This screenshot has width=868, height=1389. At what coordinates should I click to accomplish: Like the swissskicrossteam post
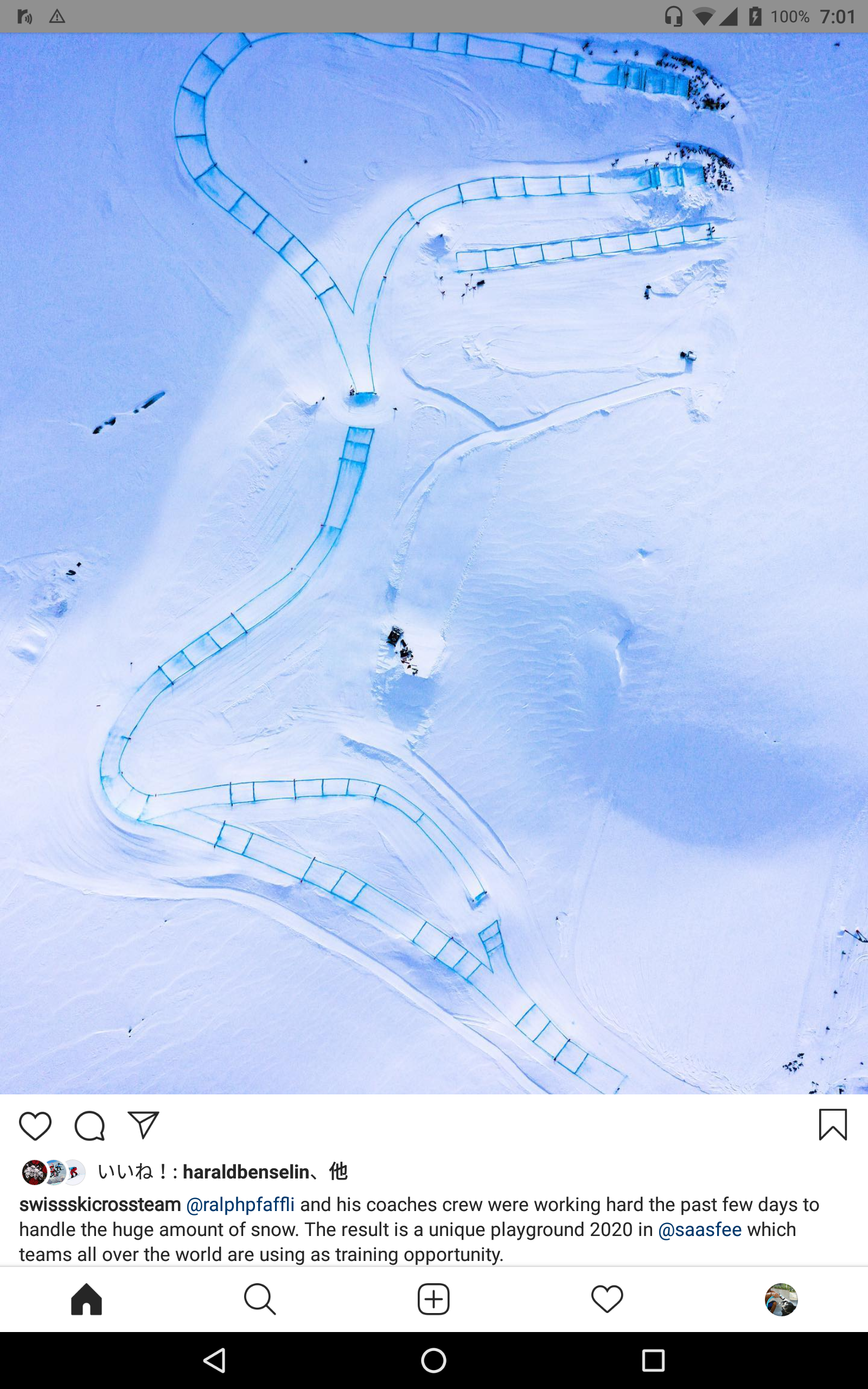click(35, 1125)
